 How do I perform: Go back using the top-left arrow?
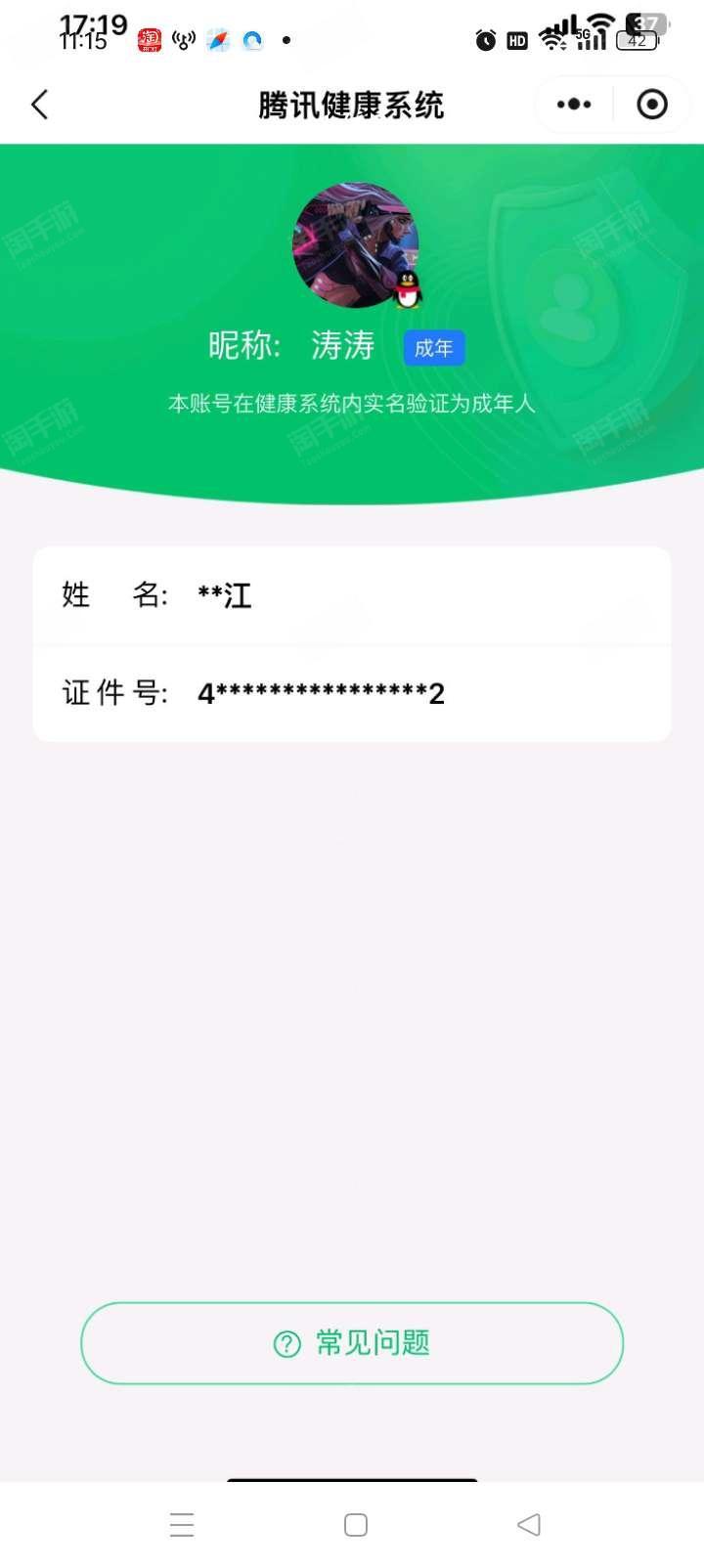pos(40,105)
